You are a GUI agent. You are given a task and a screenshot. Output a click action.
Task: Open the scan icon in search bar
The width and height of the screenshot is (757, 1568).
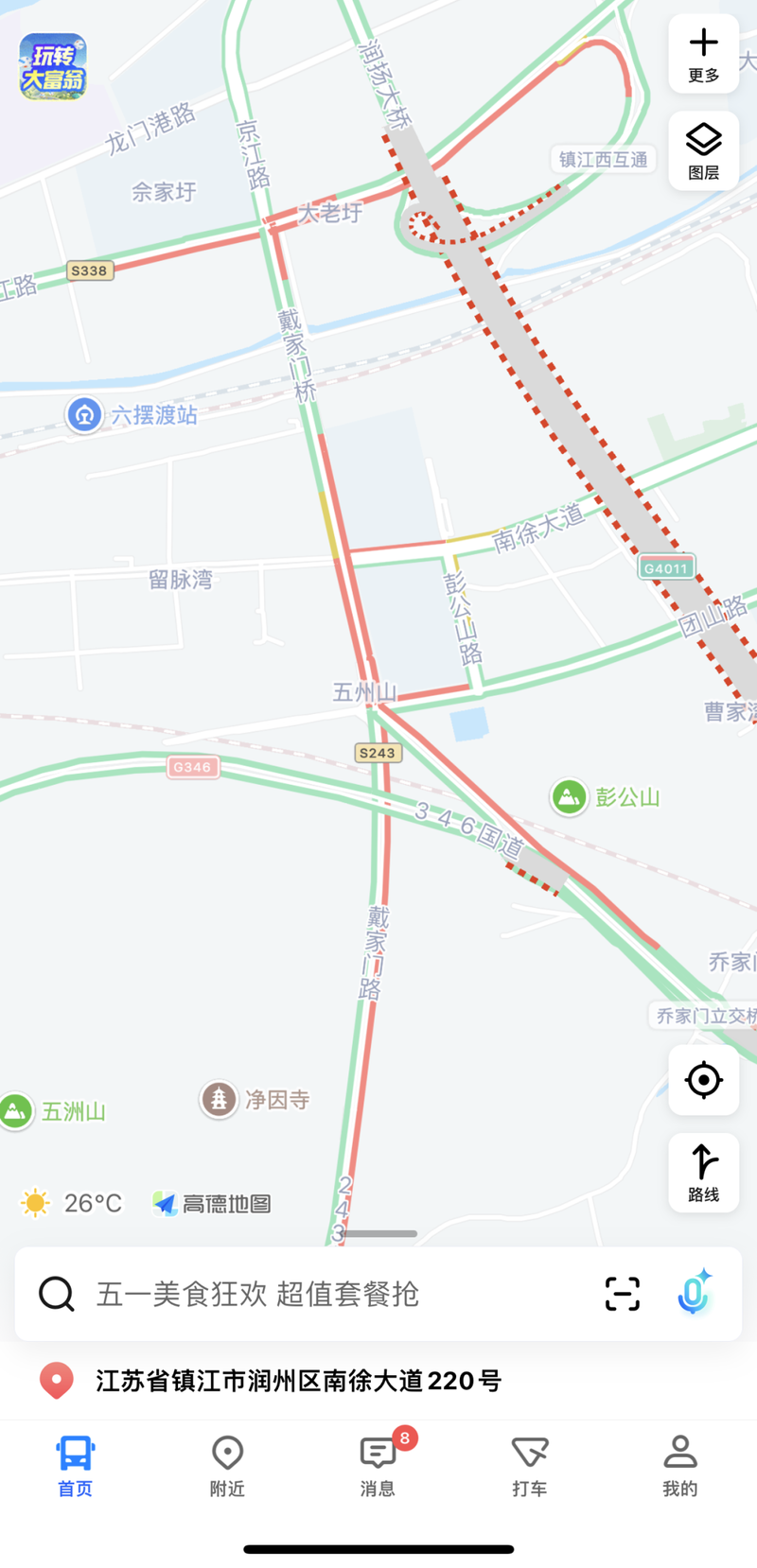click(x=623, y=1294)
